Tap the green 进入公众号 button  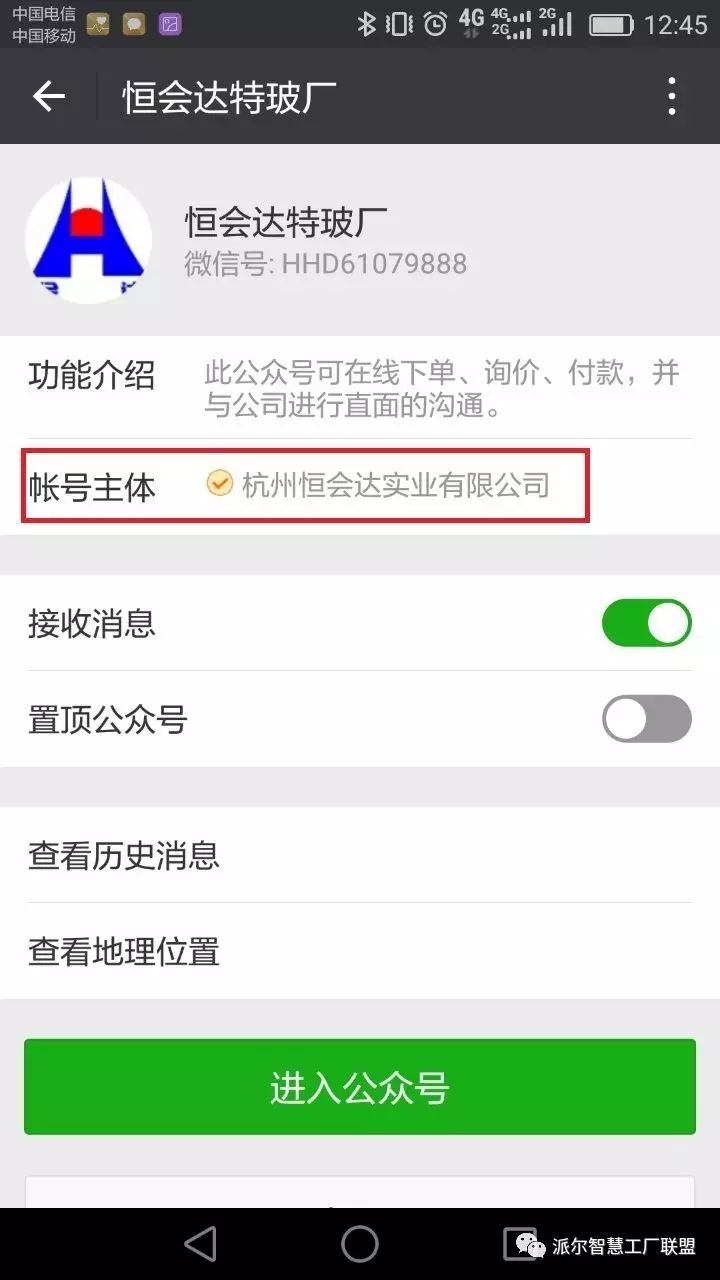click(x=360, y=1087)
